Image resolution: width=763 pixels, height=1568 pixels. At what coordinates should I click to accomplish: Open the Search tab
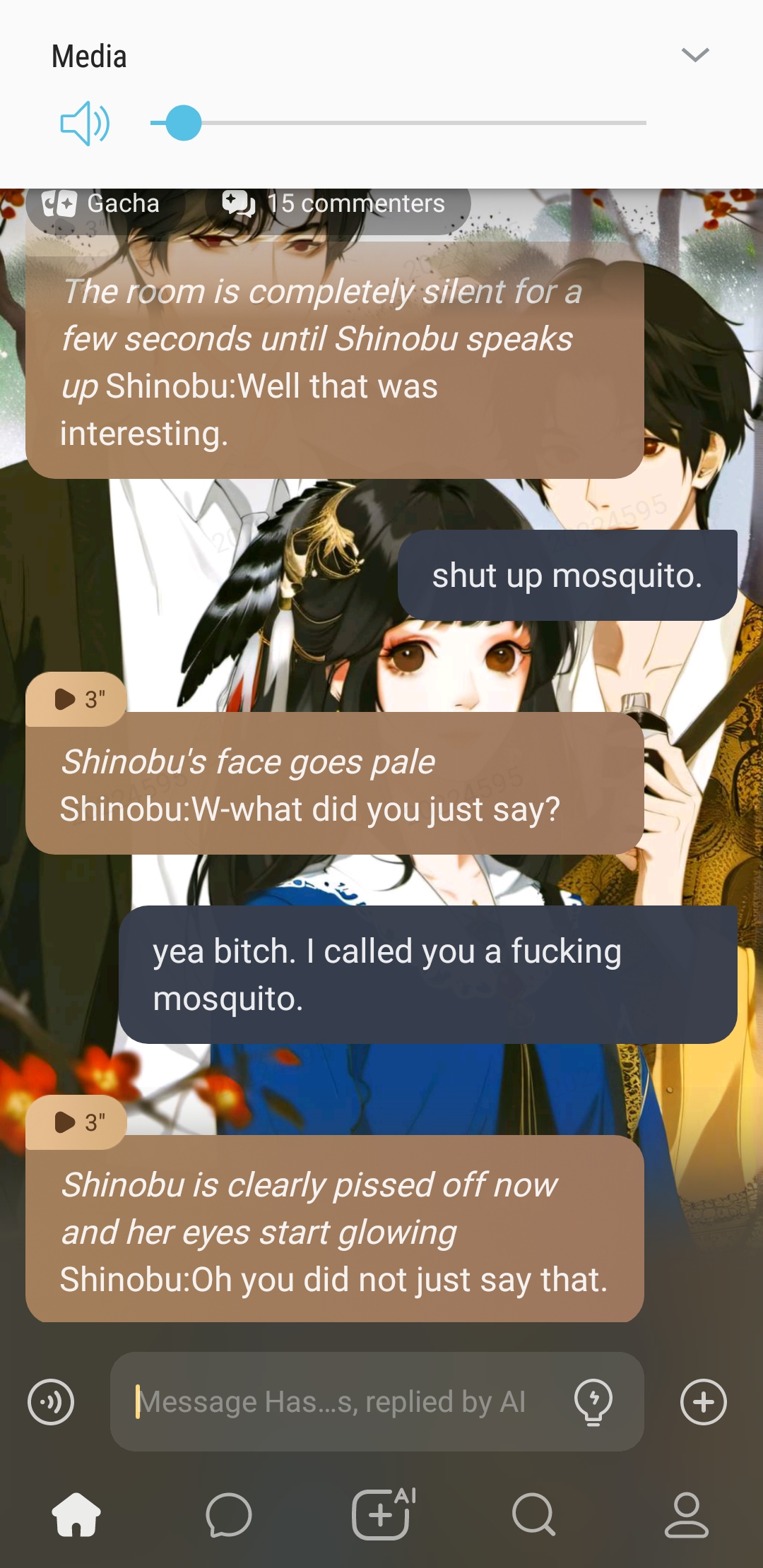[x=534, y=1514]
